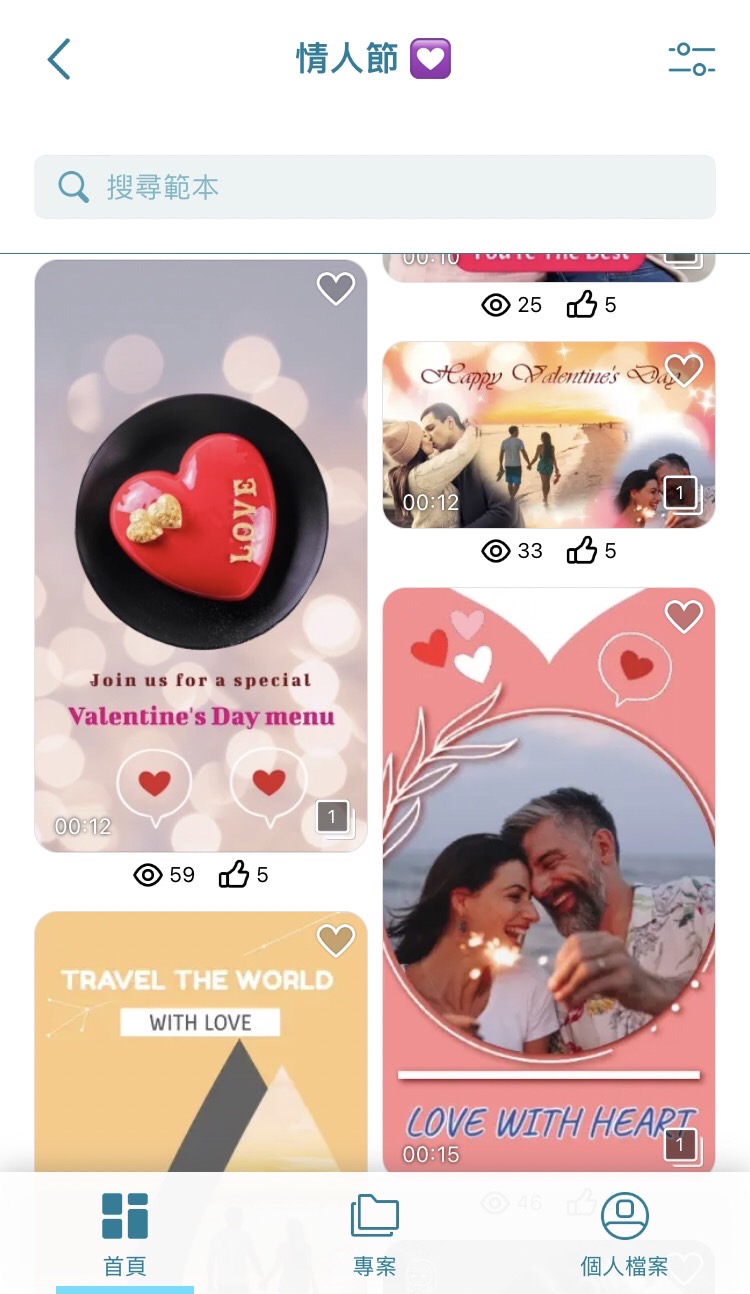Favorite the Happy Valentine's Day beach template
Image resolution: width=750 pixels, height=1294 pixels.
683,370
